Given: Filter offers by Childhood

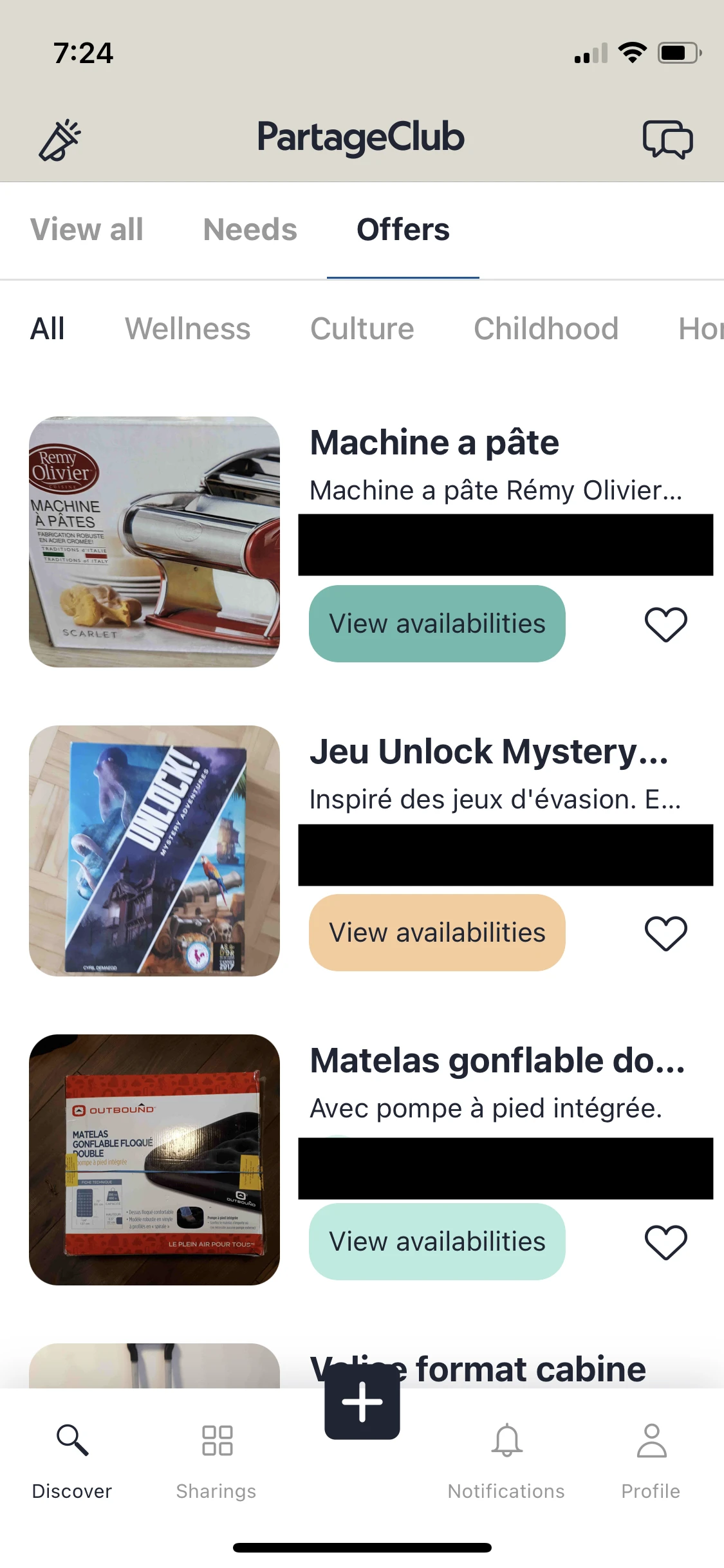Looking at the screenshot, I should [x=546, y=329].
